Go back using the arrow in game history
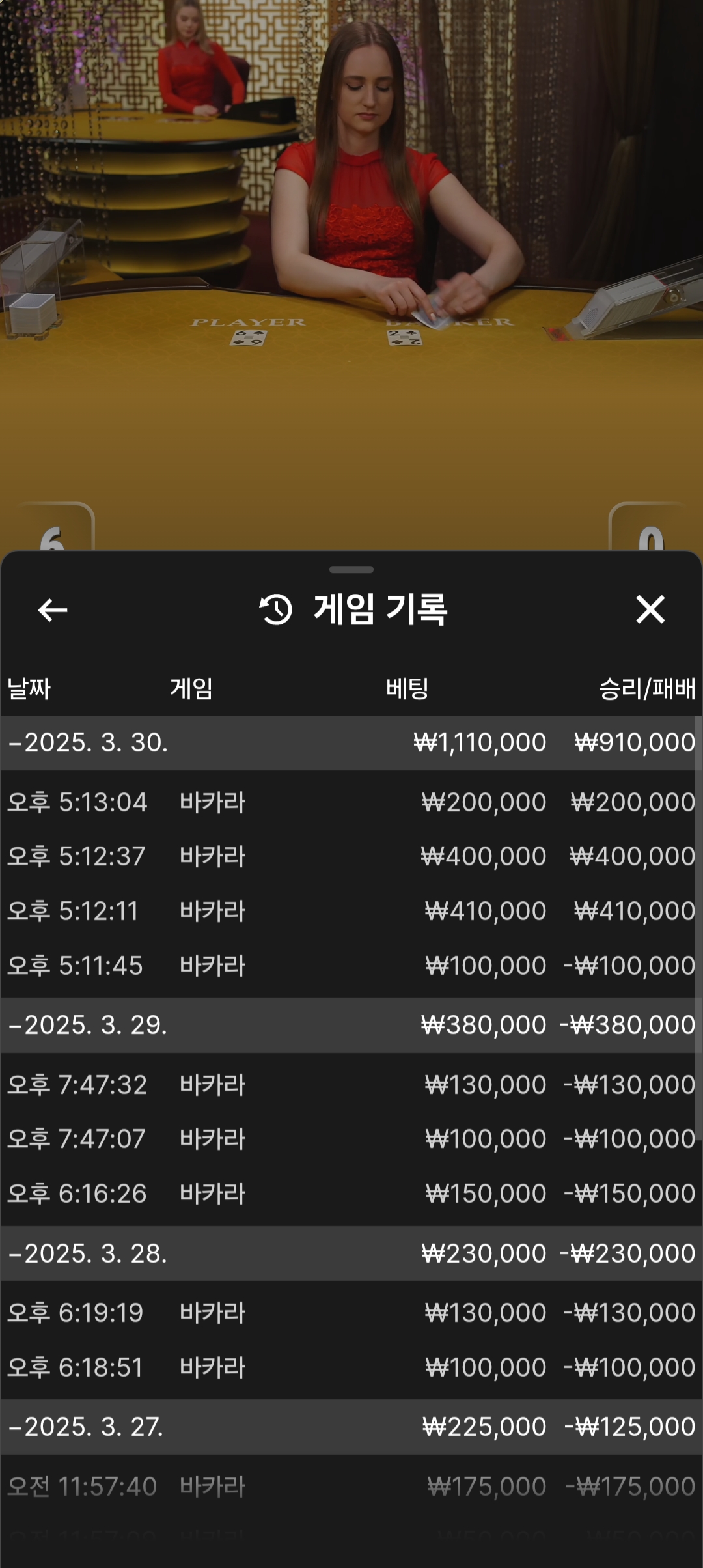703x1568 pixels. 53,610
